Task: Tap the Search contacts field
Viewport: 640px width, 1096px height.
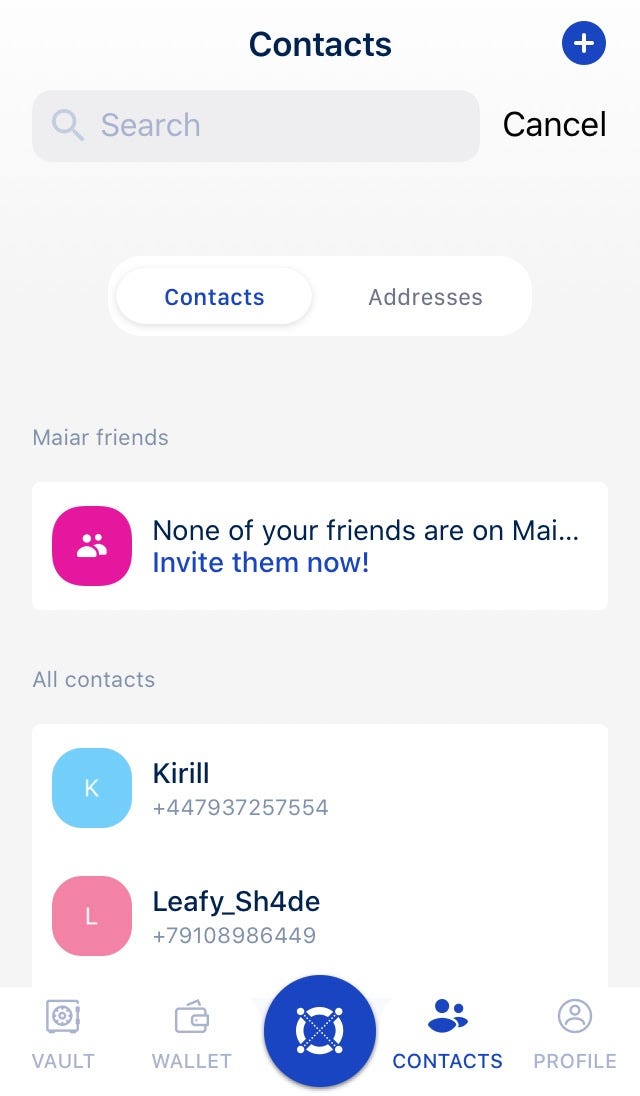Action: click(x=255, y=126)
